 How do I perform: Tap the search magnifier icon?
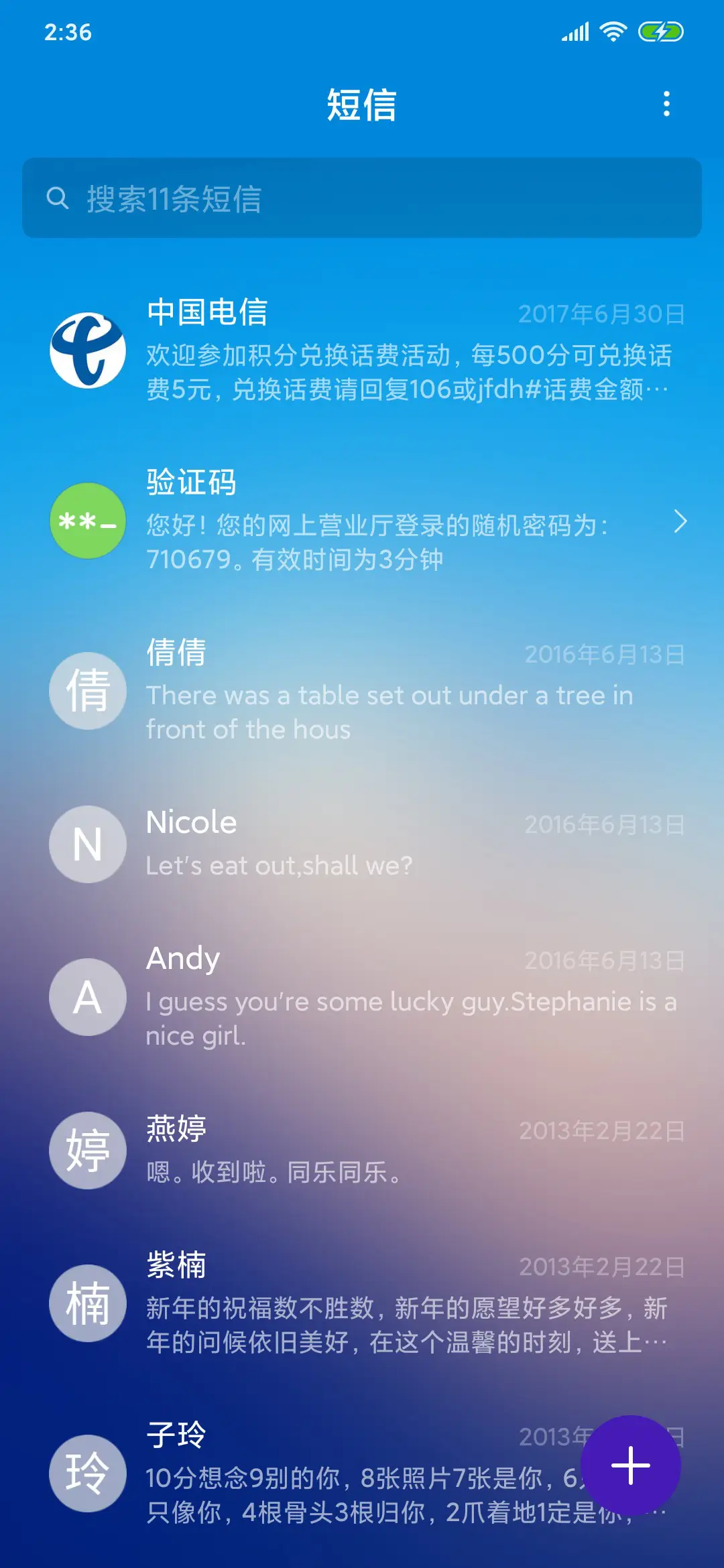click(x=59, y=198)
